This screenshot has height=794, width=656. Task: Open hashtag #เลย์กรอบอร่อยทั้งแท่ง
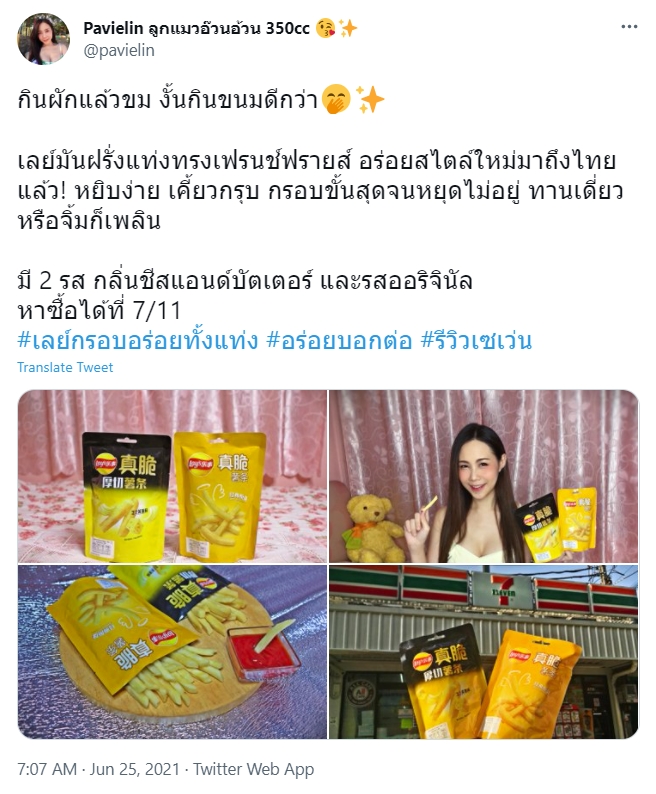(x=138, y=341)
